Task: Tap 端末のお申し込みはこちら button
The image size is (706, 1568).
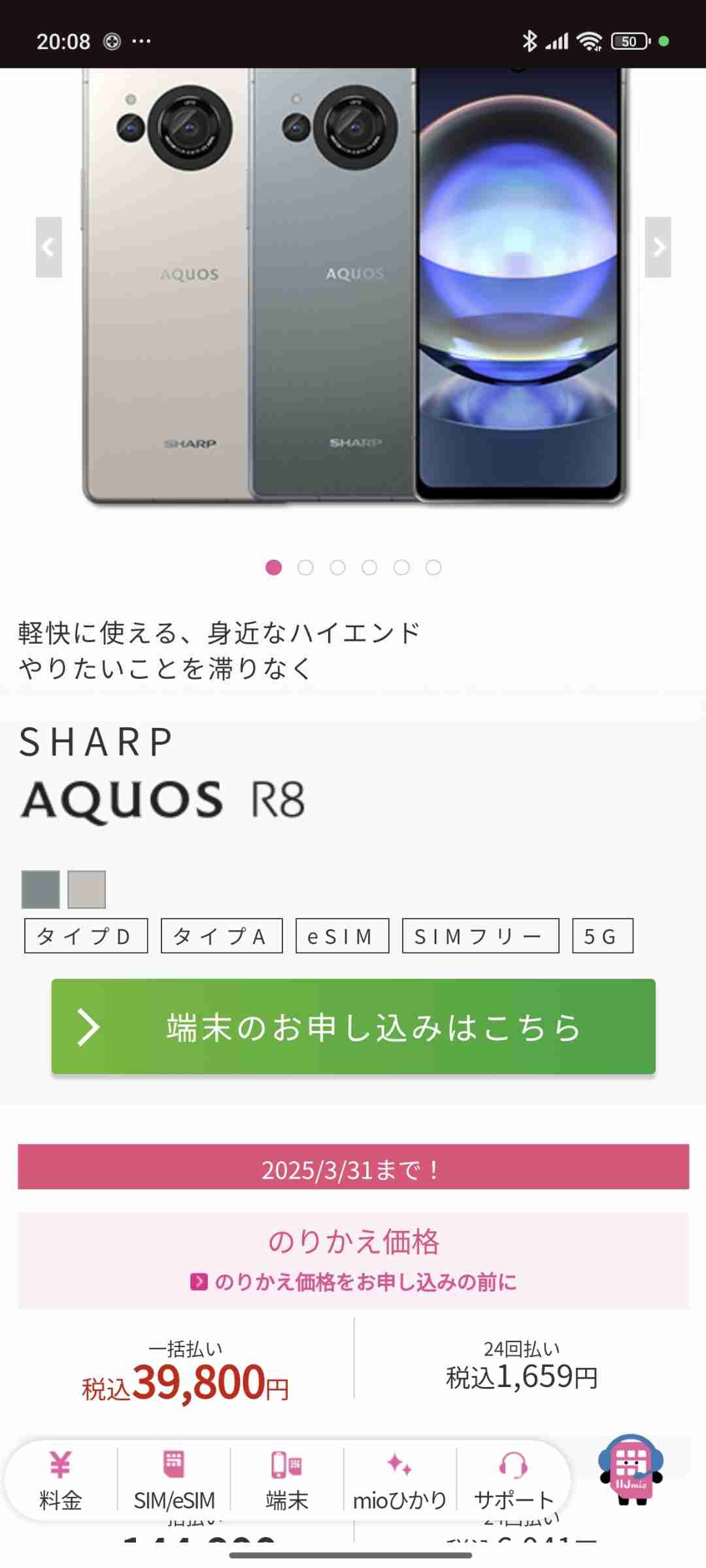Action: click(353, 1026)
